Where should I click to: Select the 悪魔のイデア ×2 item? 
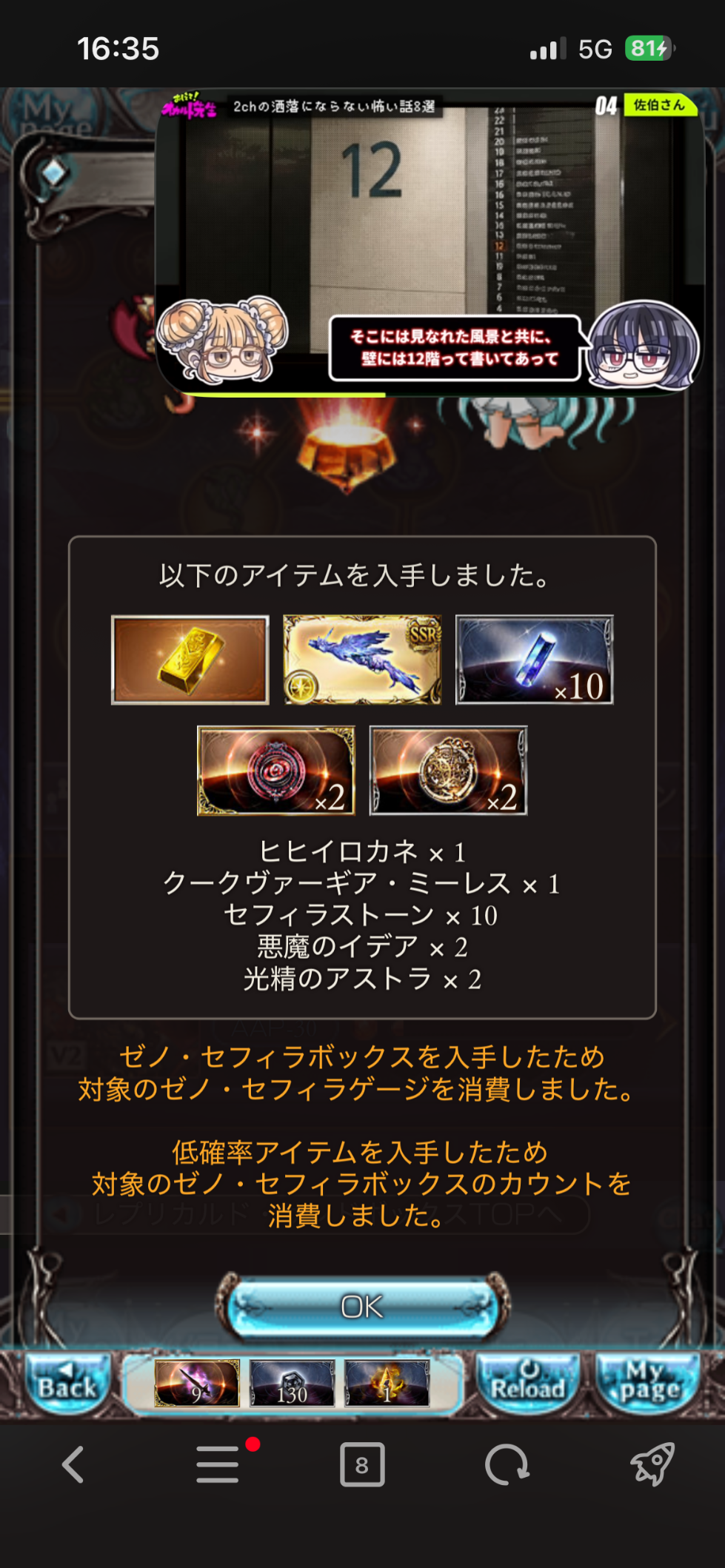[x=276, y=771]
